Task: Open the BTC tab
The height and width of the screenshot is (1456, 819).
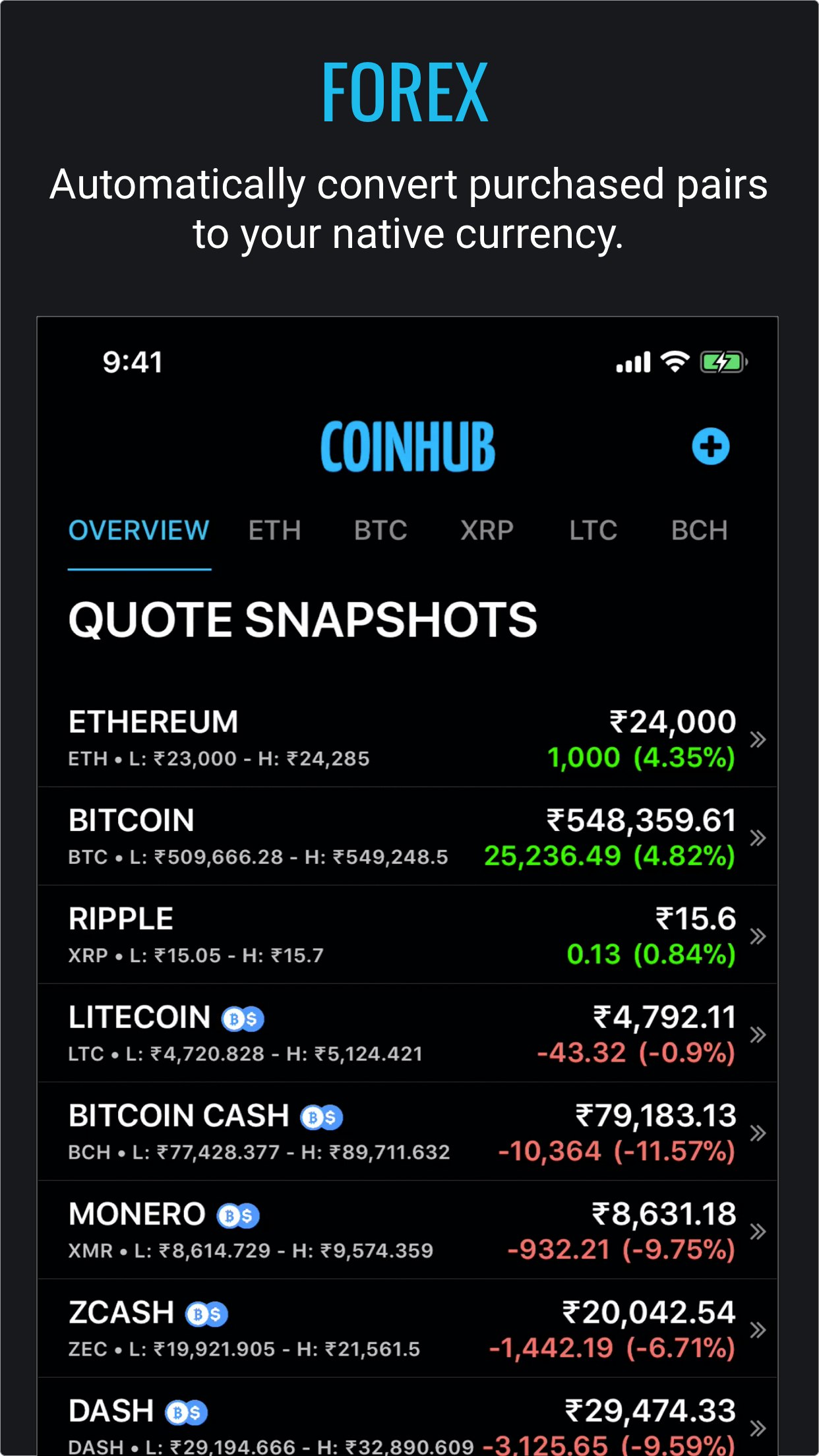Action: (380, 530)
